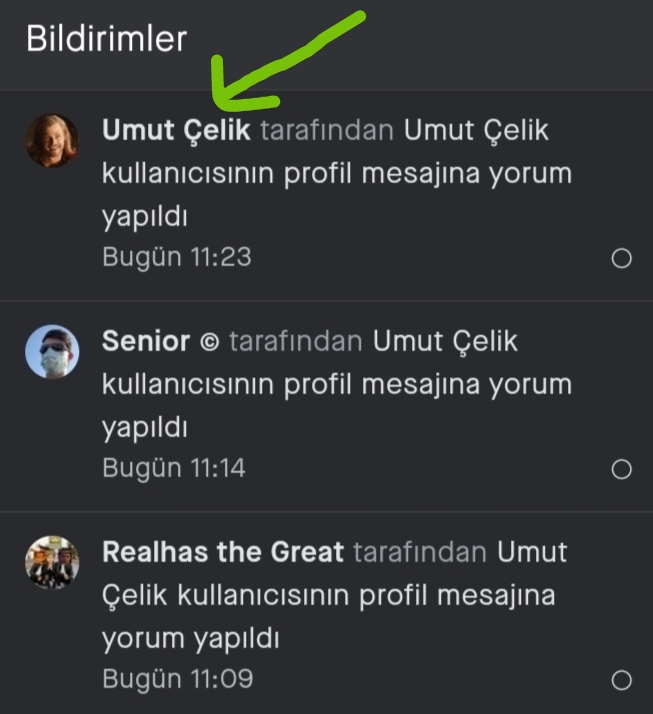This screenshot has height=714, width=653.
Task: Mark Umut Çelik's 11:23 notification as read
Action: pos(621,259)
